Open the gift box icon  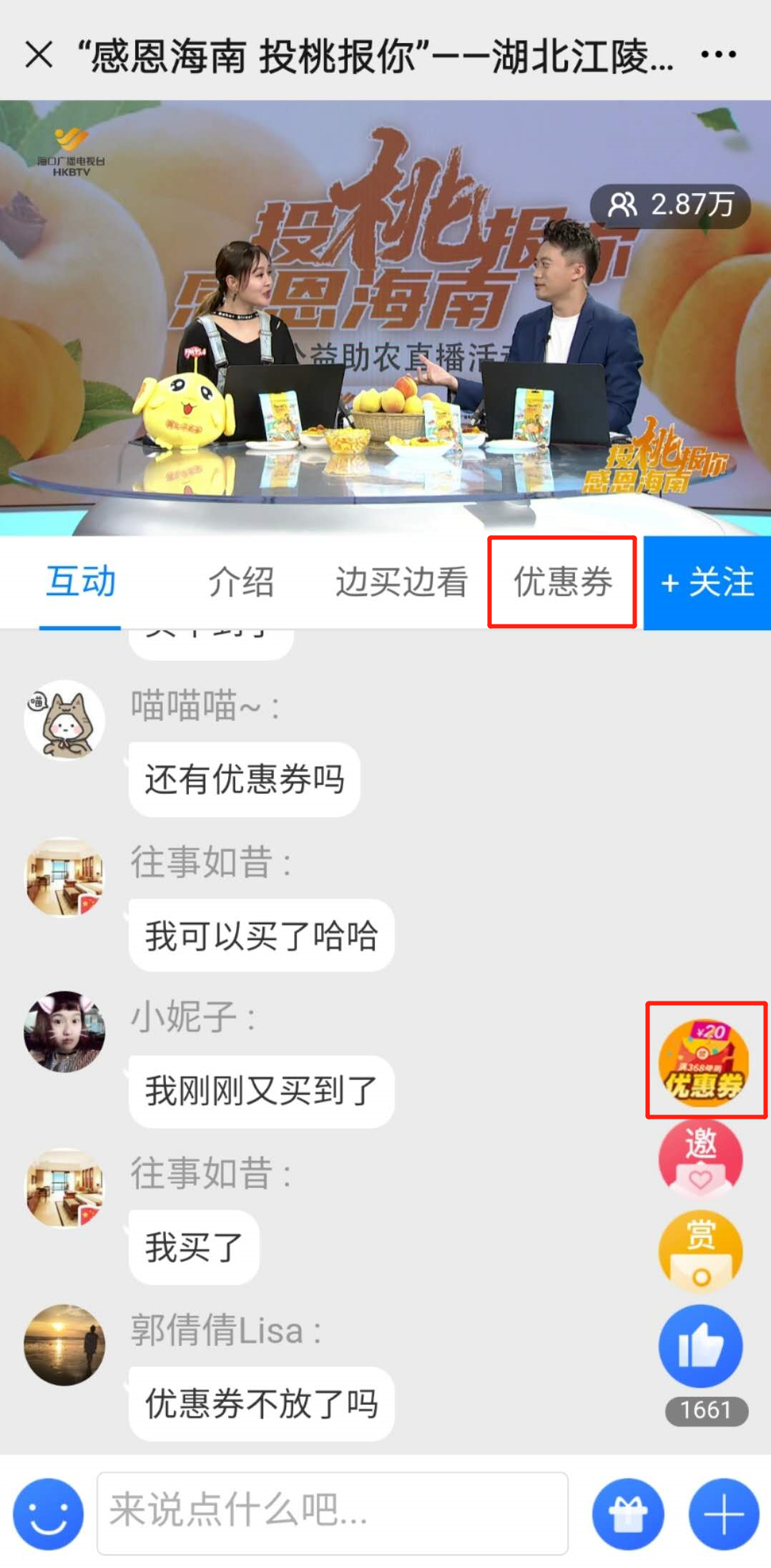click(x=628, y=1514)
